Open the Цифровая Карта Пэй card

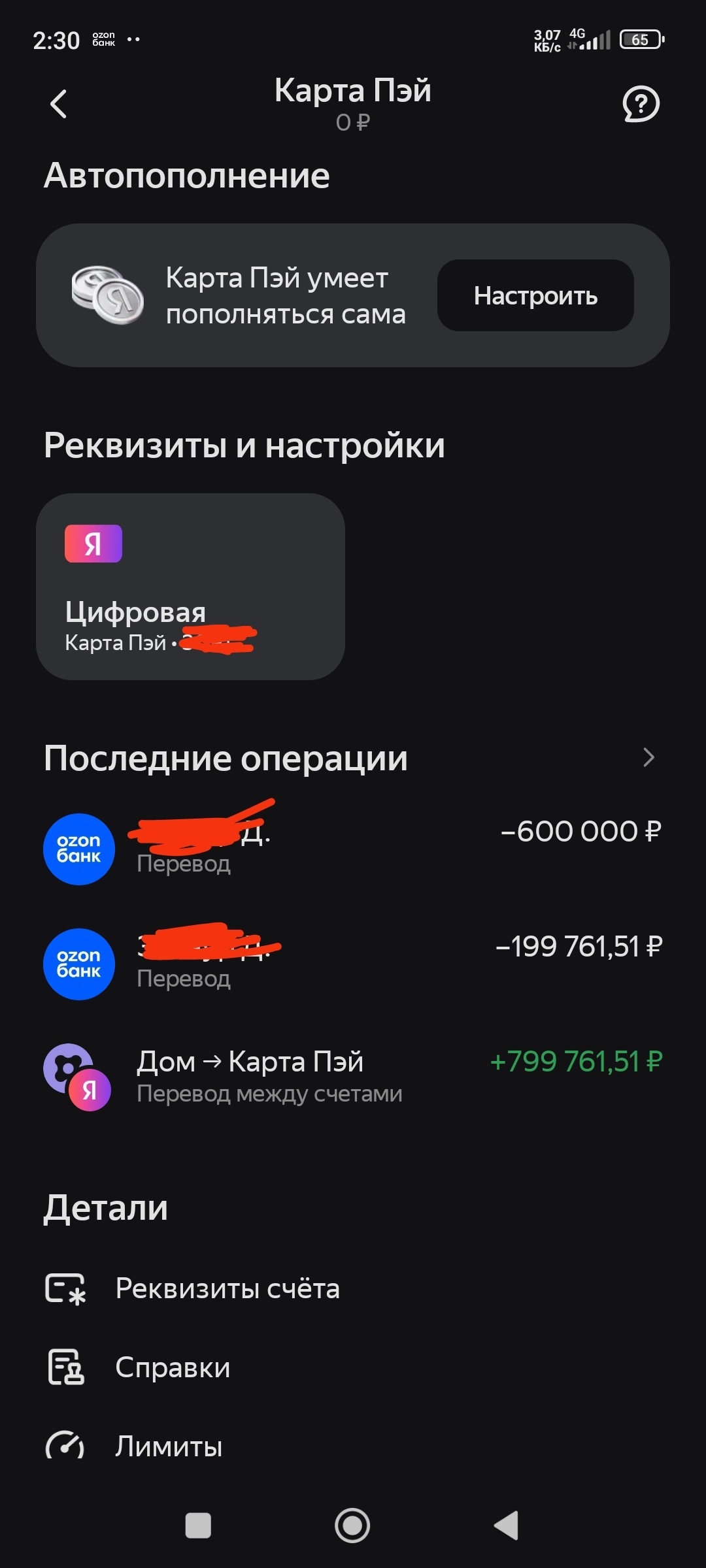[190, 586]
